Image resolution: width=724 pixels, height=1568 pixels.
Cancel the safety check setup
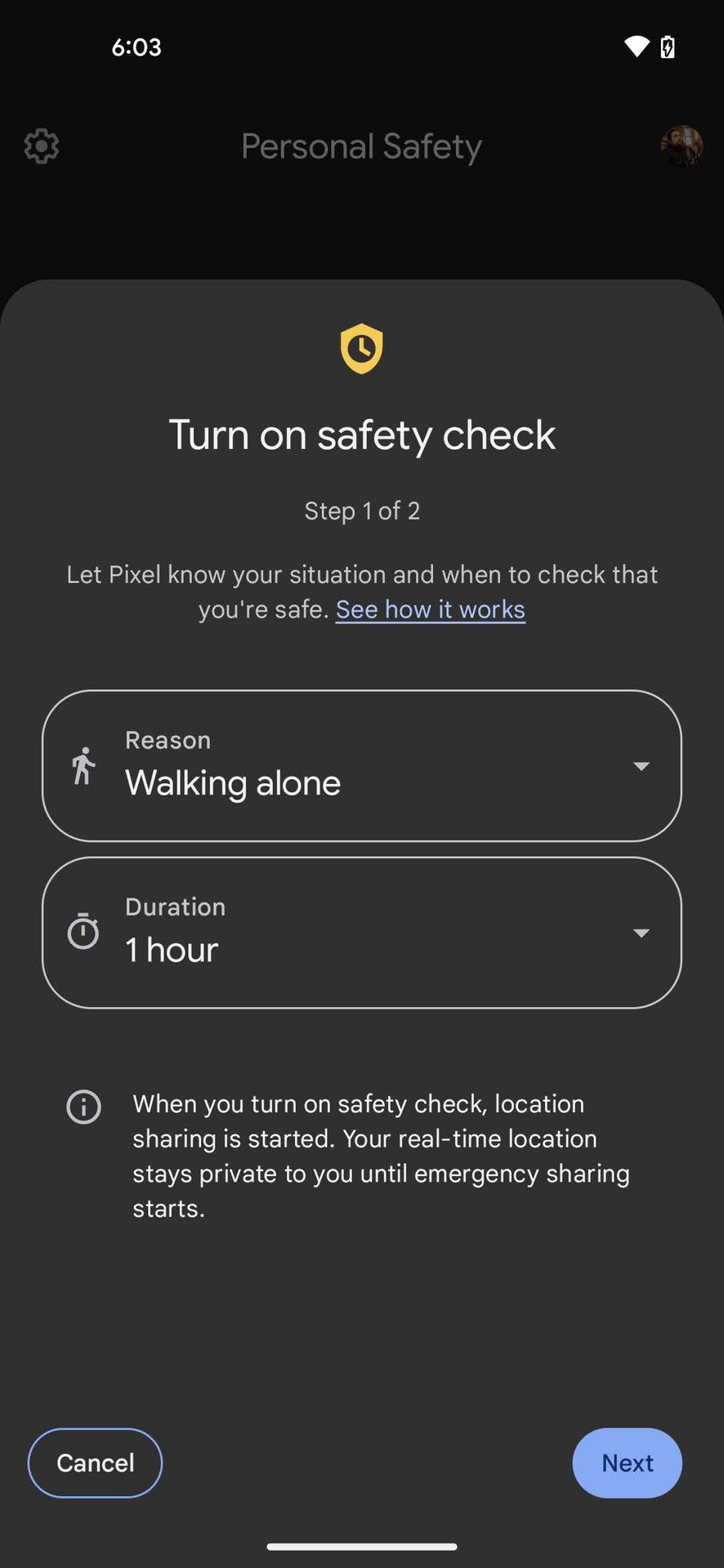95,1463
